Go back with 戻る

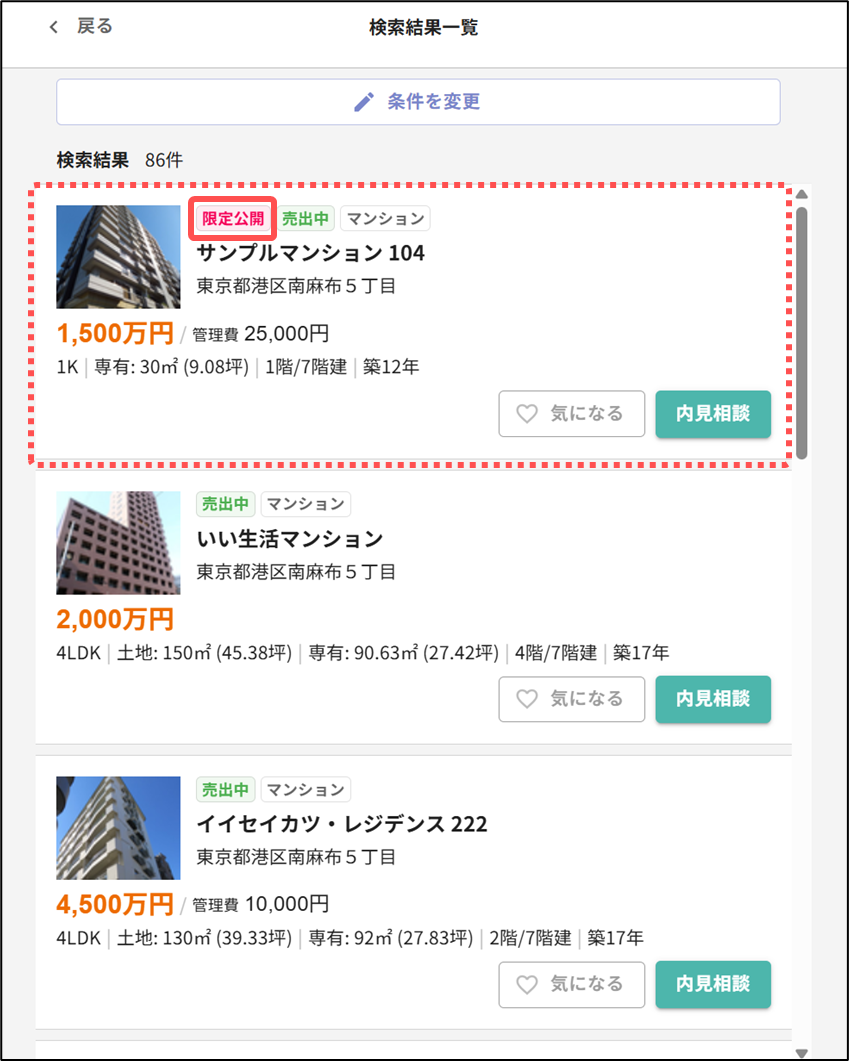click(82, 27)
